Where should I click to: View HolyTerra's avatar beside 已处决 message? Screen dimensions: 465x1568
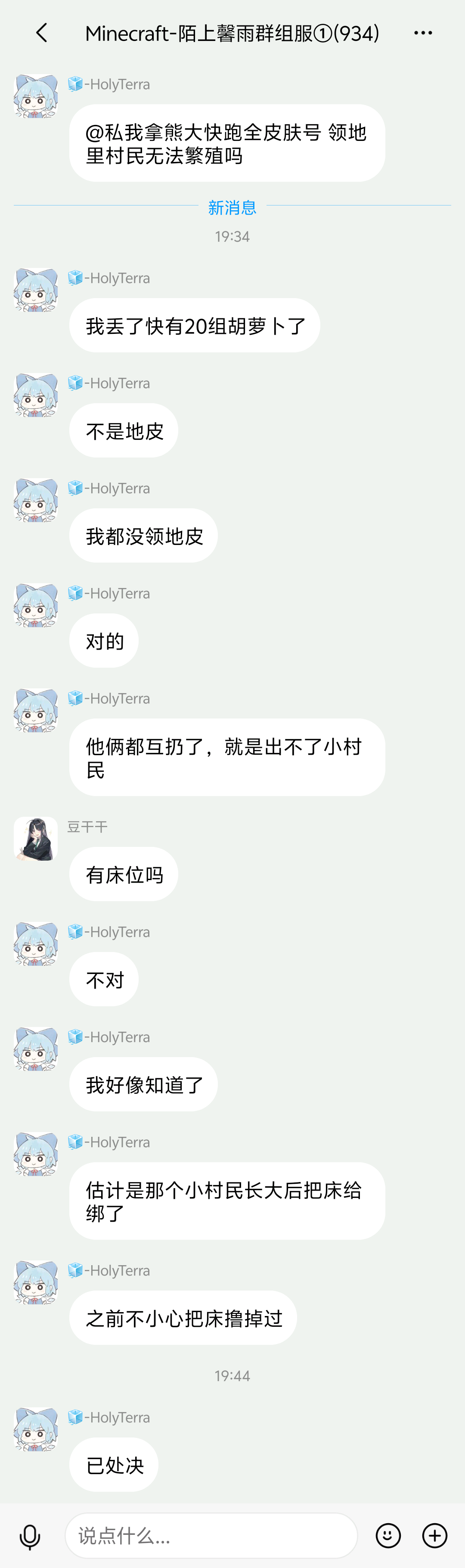[x=36, y=1429]
